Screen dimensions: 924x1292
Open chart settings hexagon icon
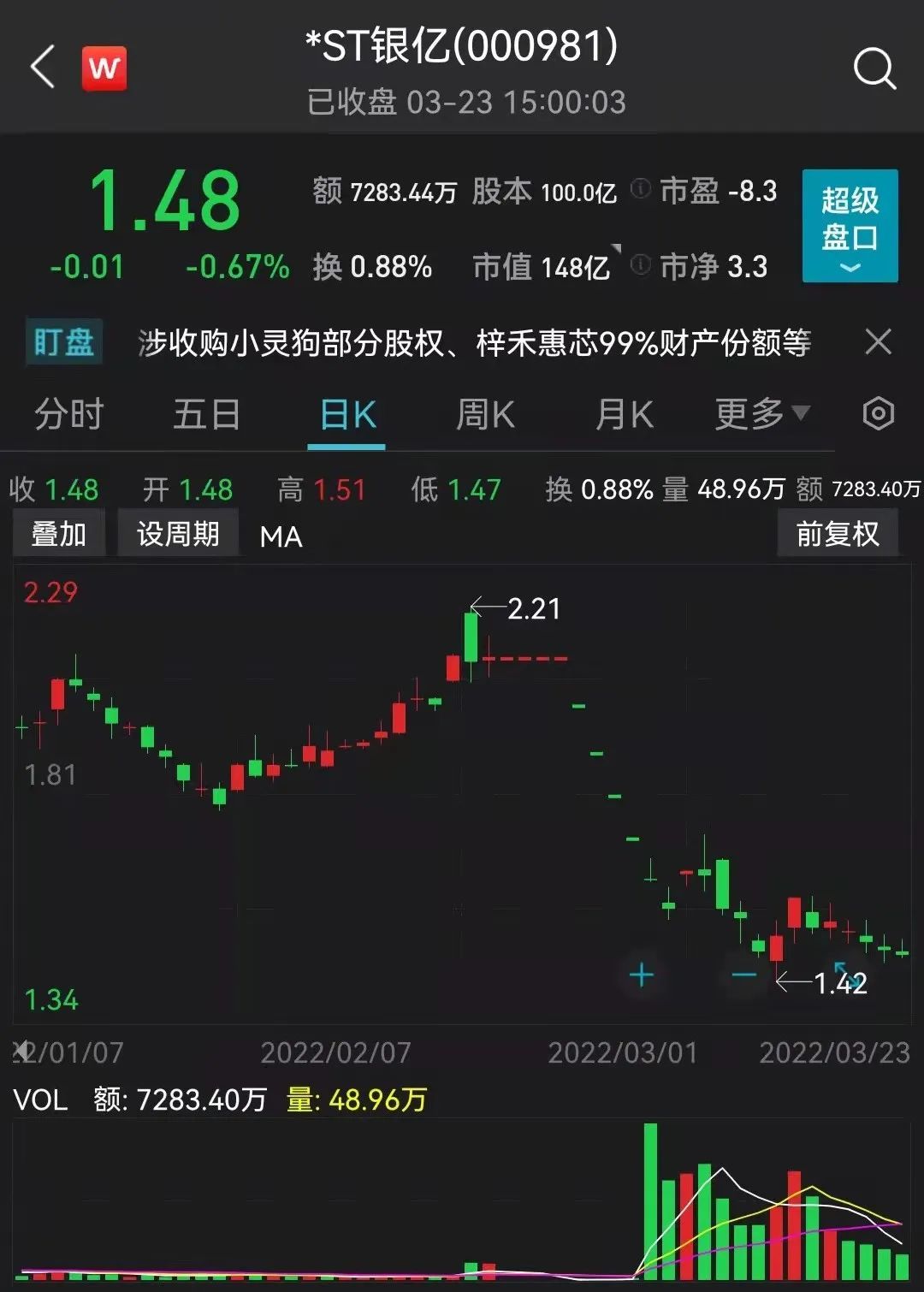(x=879, y=414)
